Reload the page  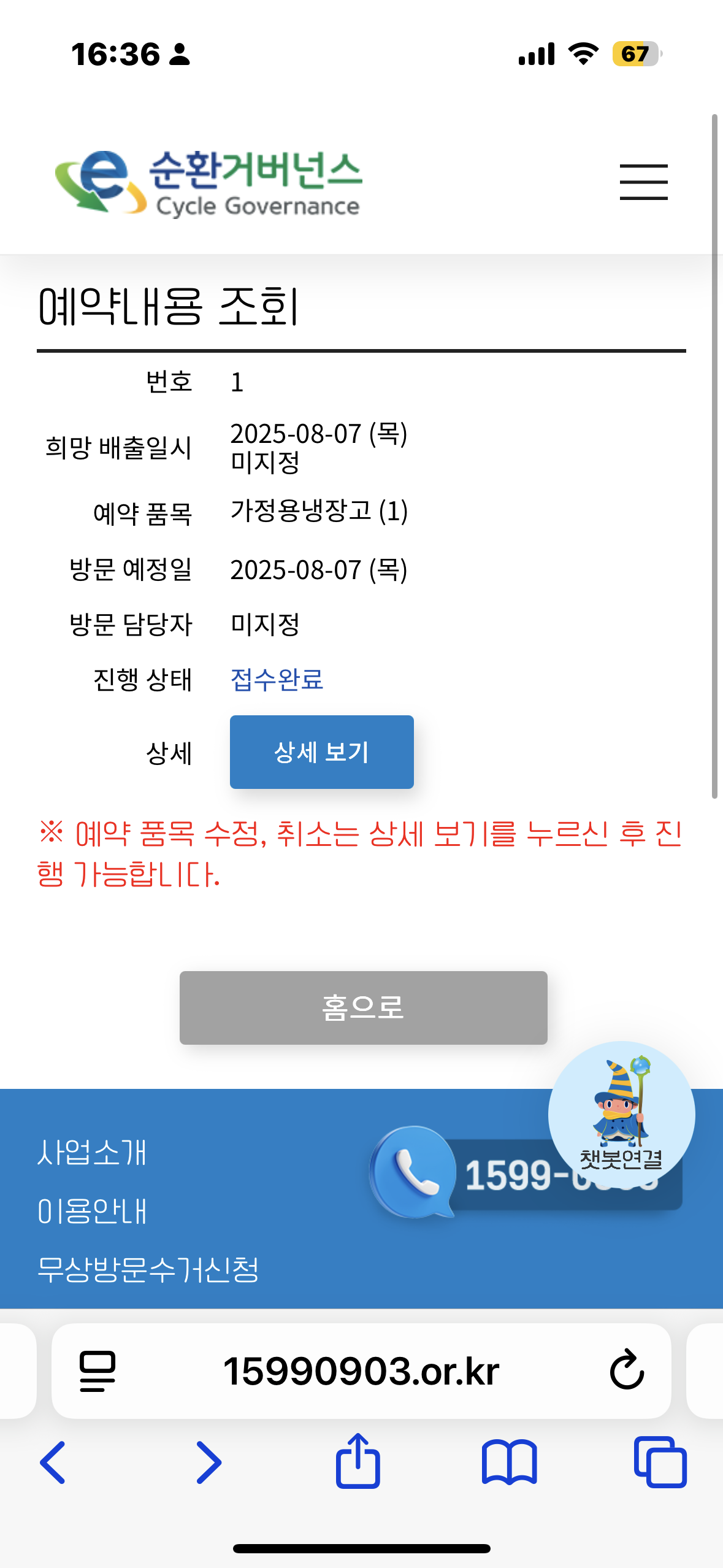[627, 1370]
